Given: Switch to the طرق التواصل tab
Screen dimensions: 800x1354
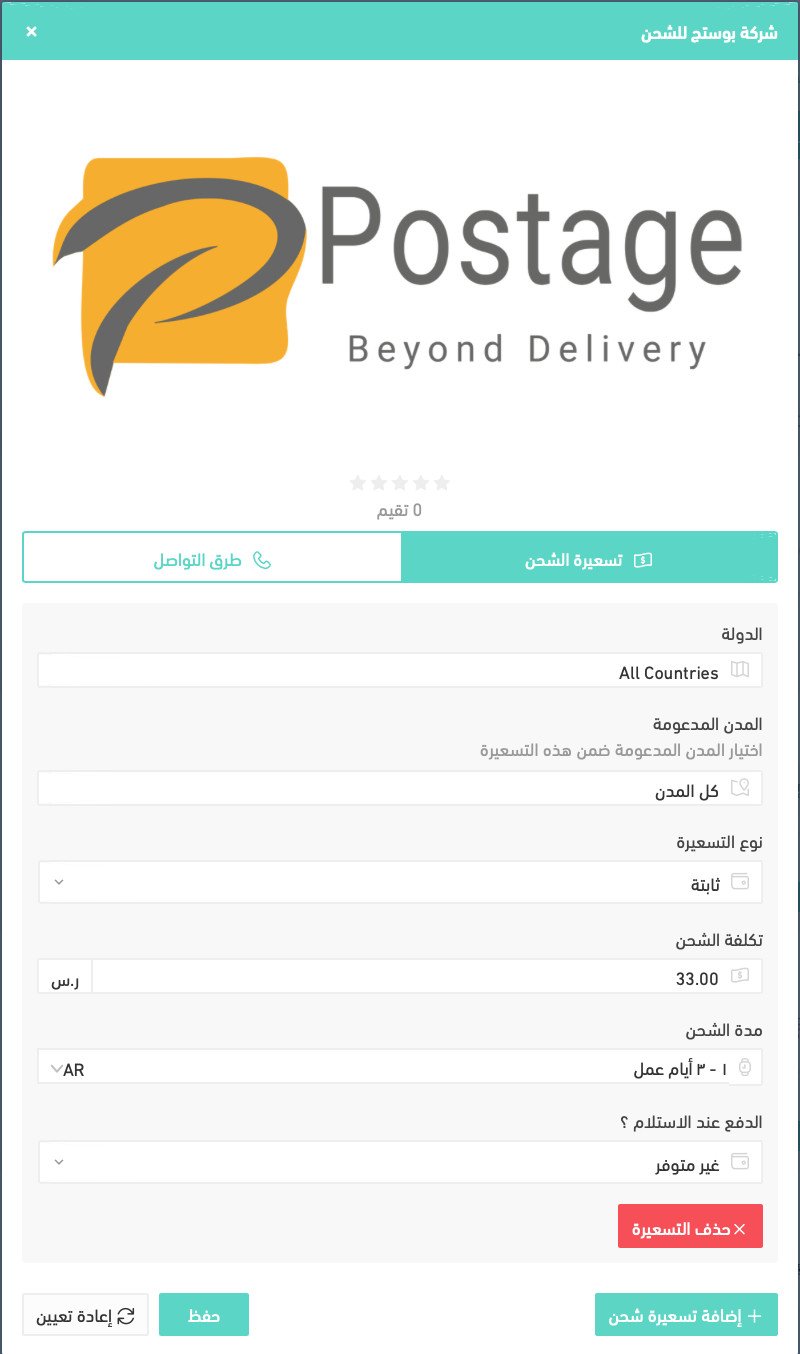Looking at the screenshot, I should click(212, 560).
